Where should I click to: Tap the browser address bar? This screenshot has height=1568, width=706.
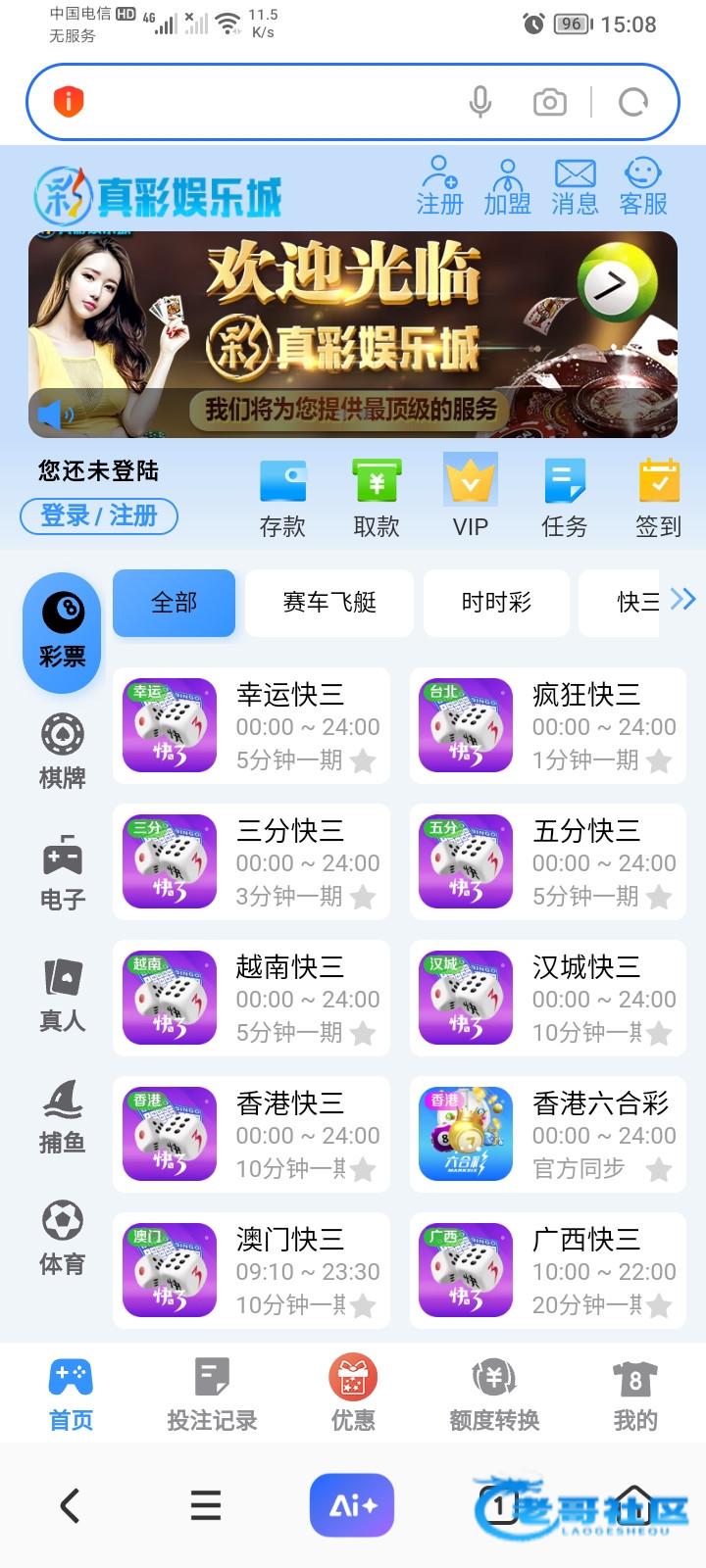coord(265,102)
